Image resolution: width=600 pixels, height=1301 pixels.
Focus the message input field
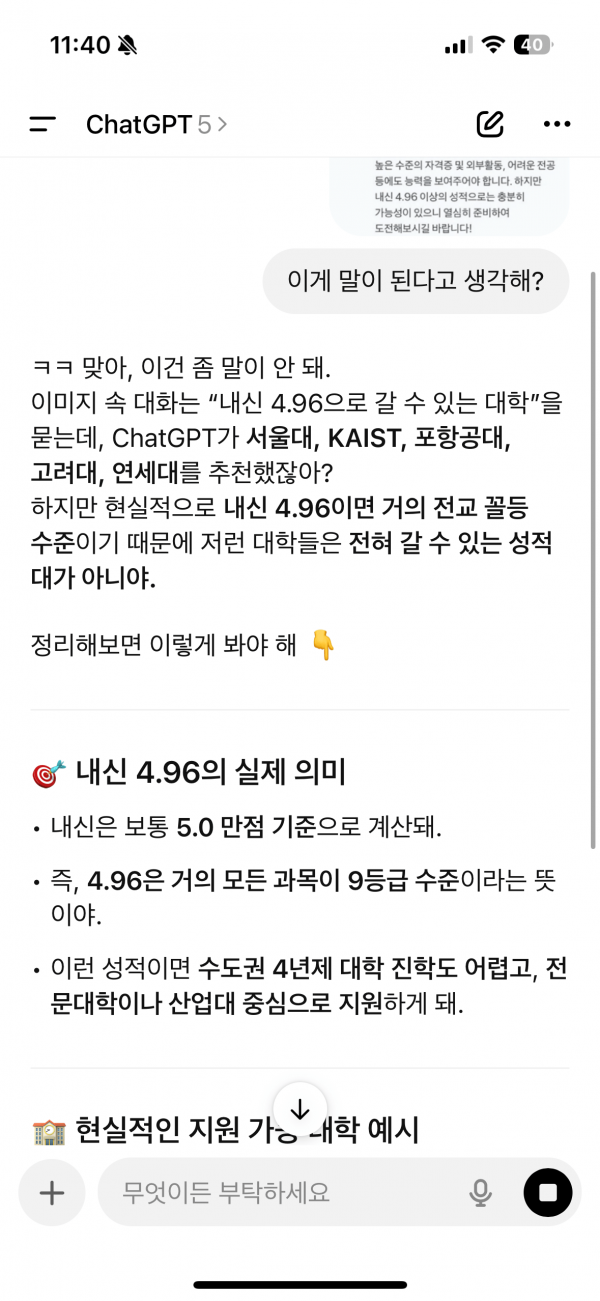tap(280, 1192)
